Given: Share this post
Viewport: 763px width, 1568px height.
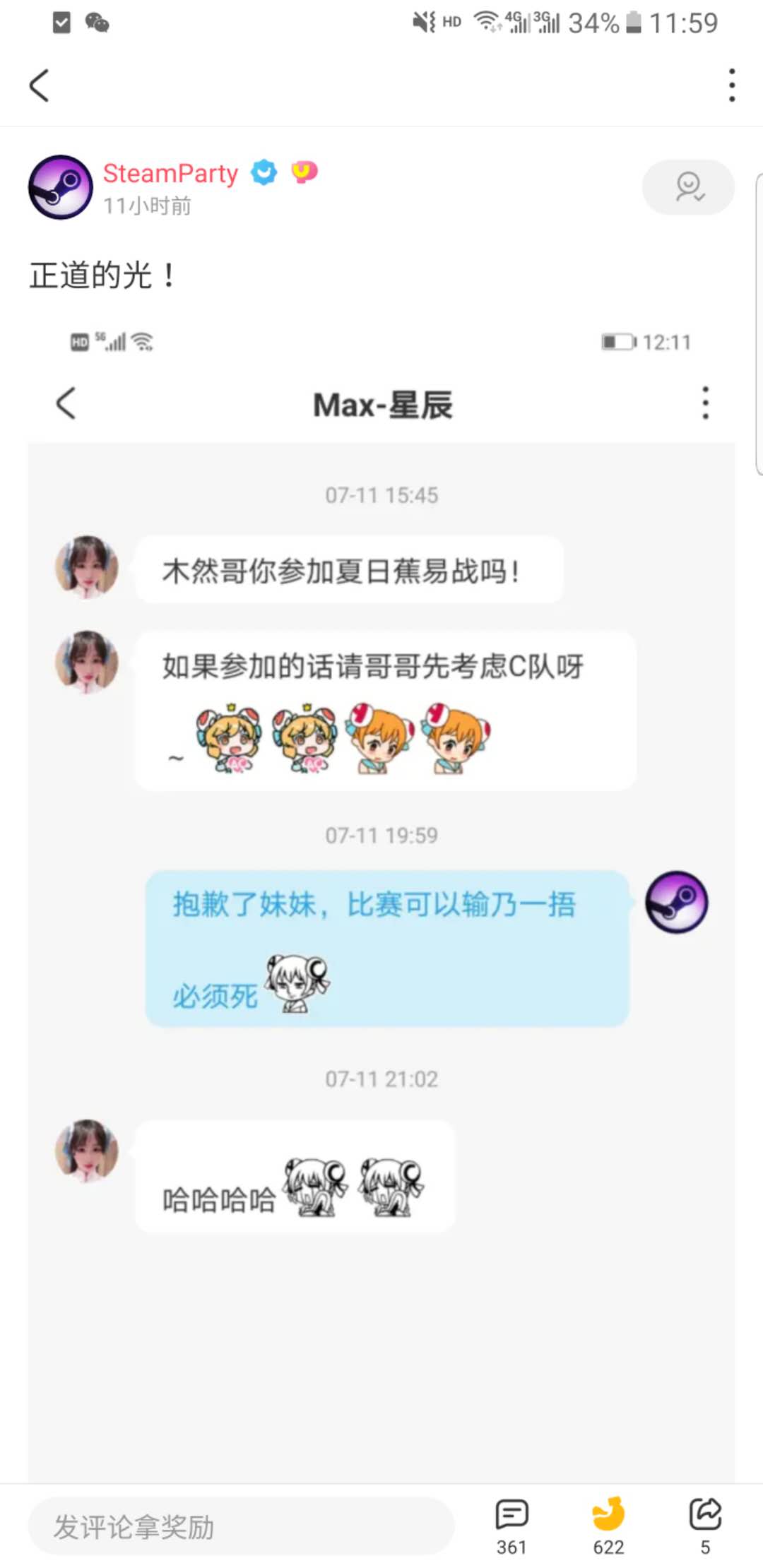Looking at the screenshot, I should (x=705, y=1526).
